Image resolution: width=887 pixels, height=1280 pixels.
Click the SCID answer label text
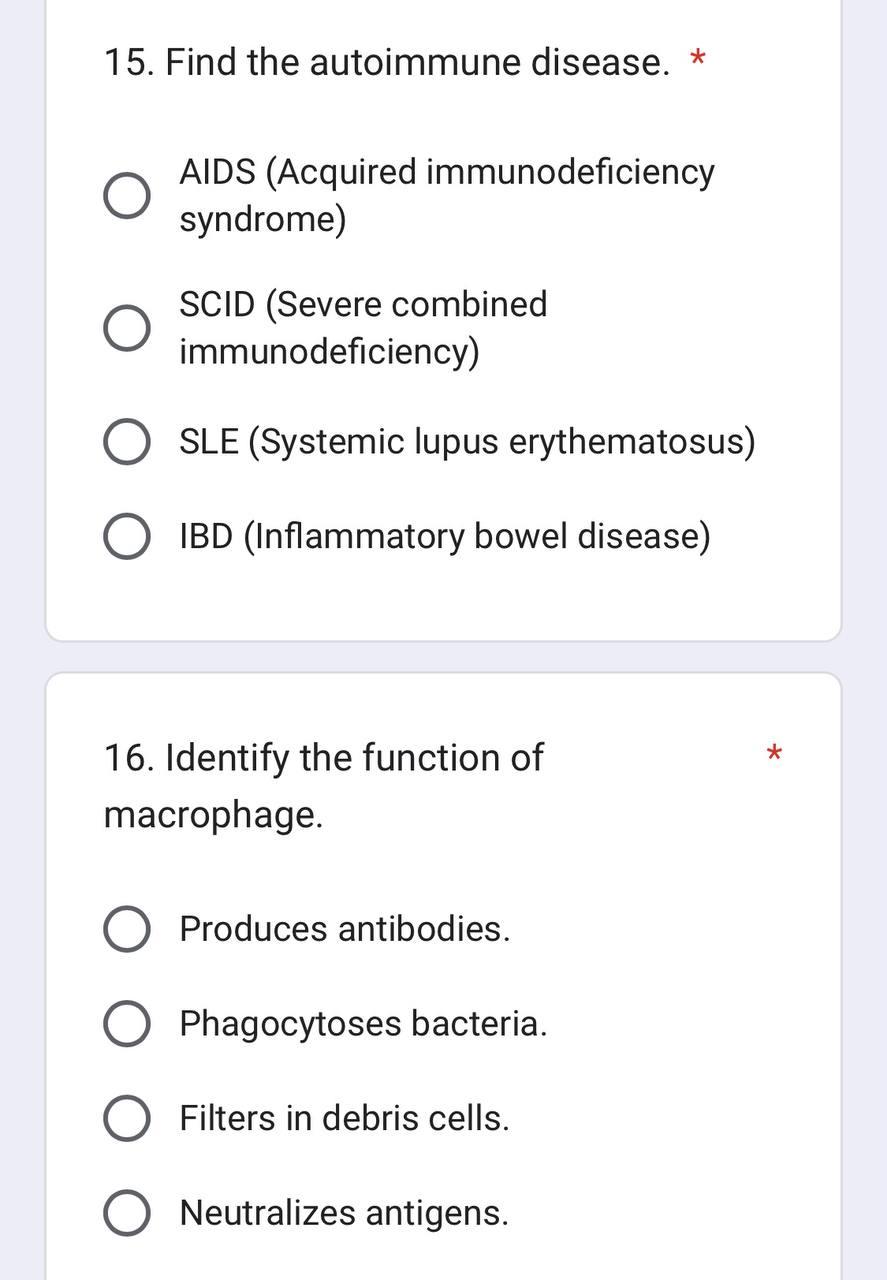pos(363,326)
